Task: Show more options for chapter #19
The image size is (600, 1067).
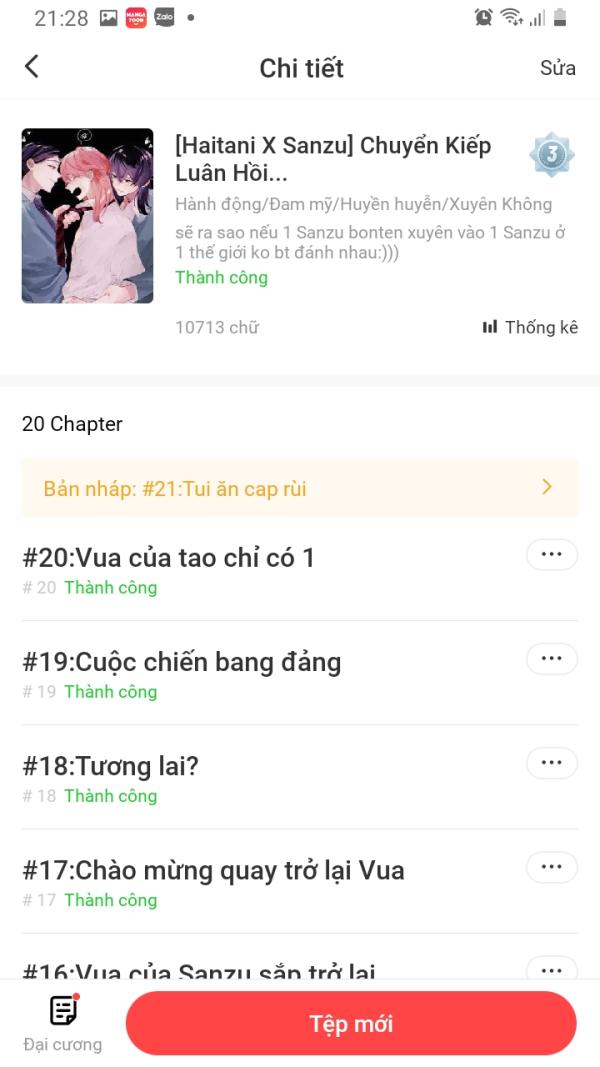Action: (x=551, y=658)
